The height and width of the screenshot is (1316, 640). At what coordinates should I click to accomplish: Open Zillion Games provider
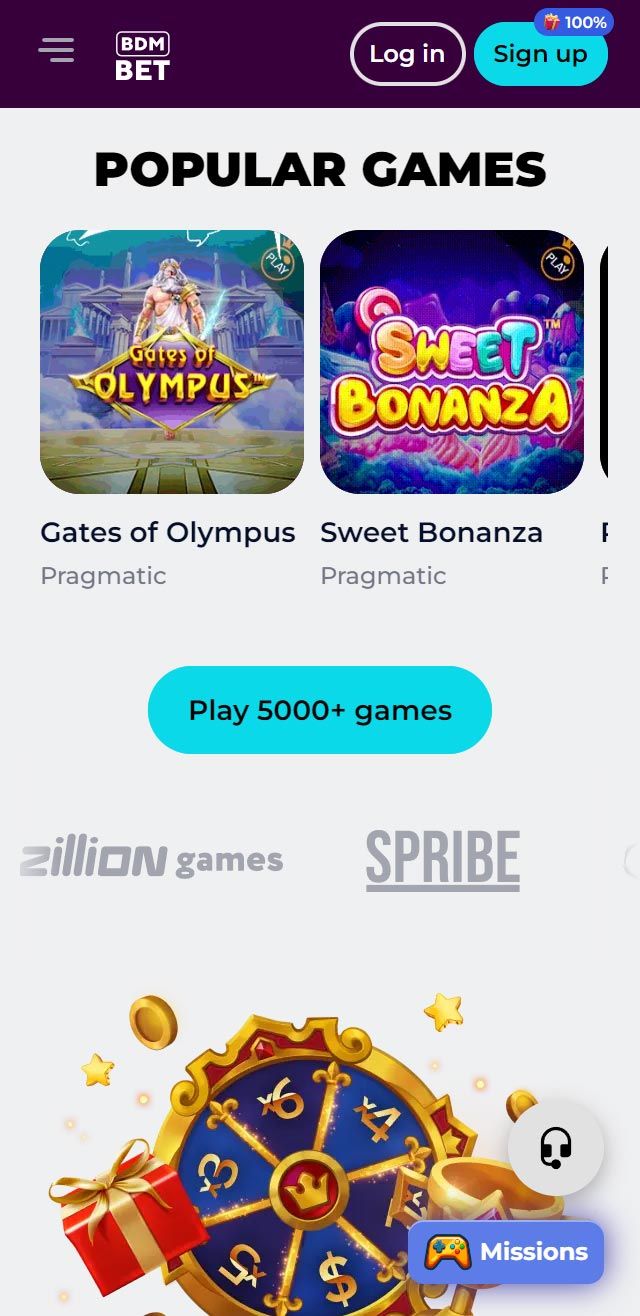(x=152, y=860)
